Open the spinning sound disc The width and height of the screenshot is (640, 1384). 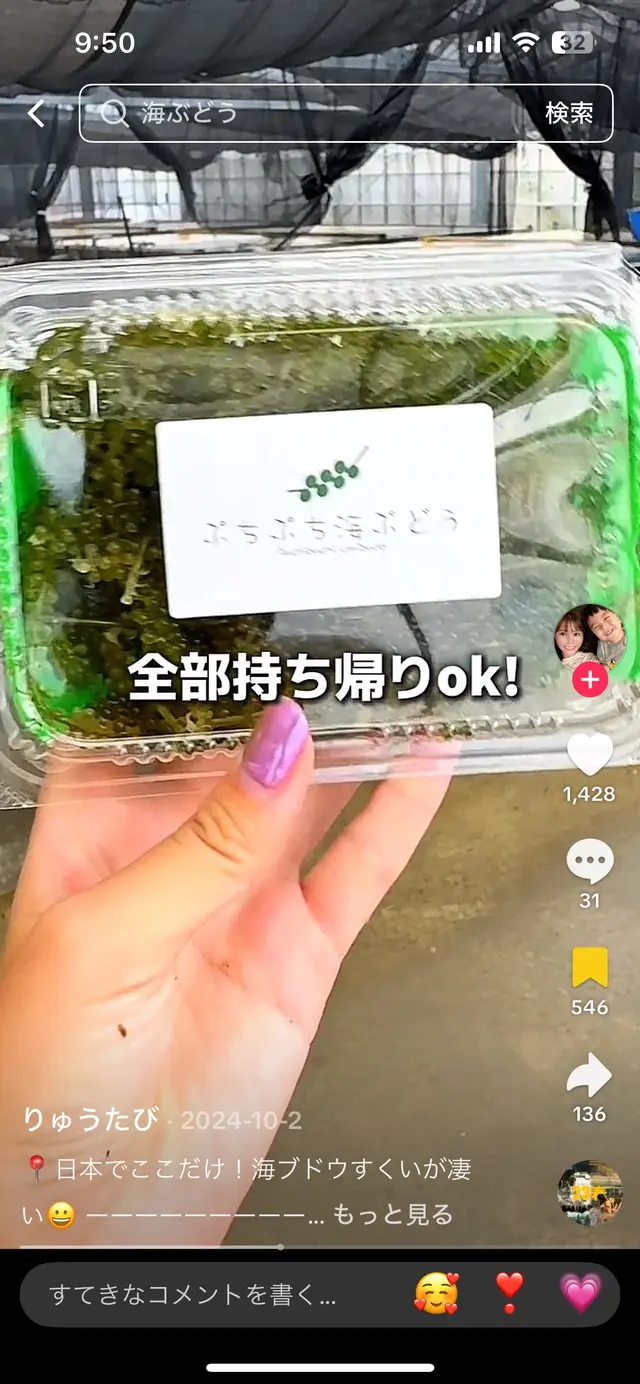click(x=589, y=1192)
